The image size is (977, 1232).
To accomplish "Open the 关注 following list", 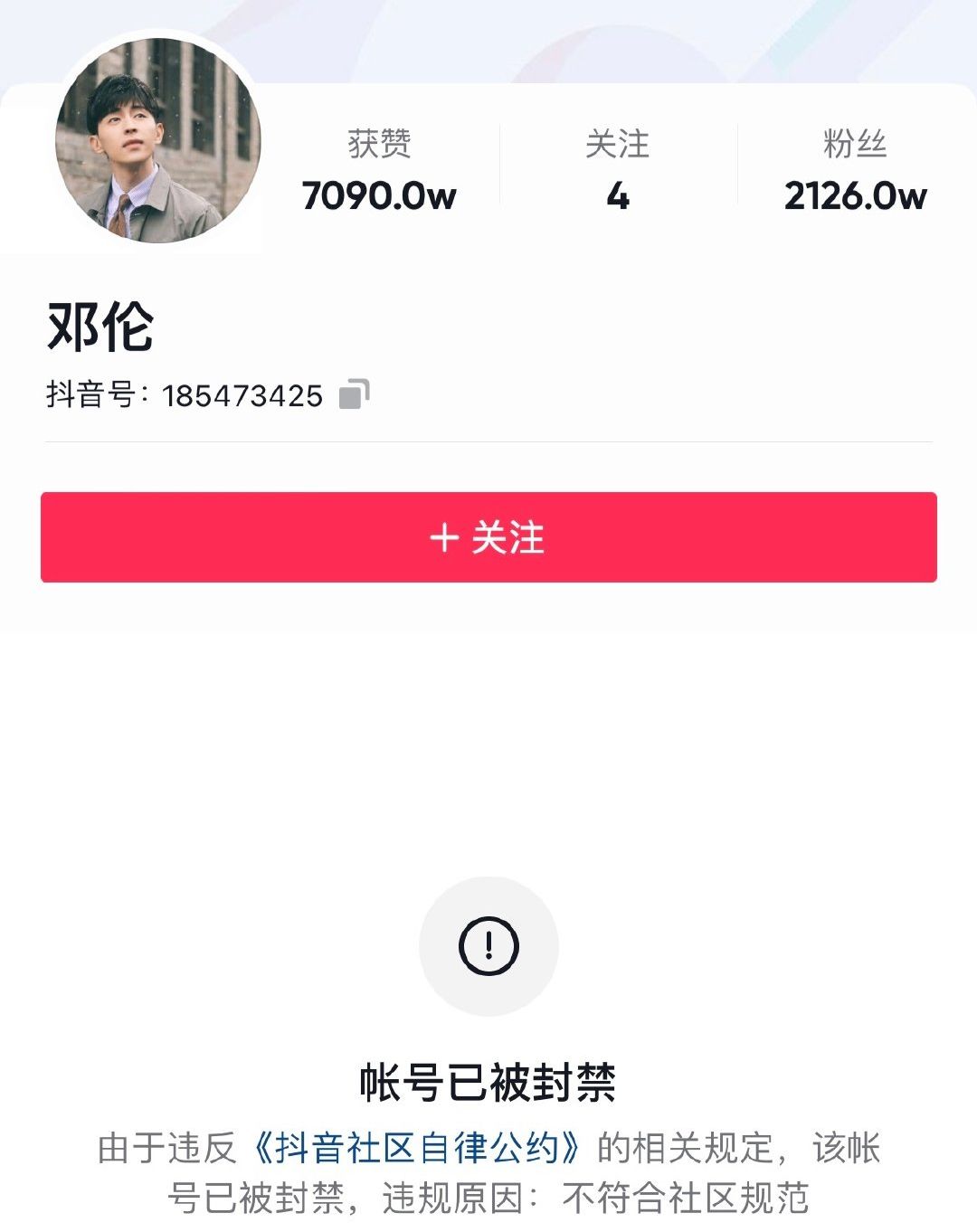I will pos(618,170).
